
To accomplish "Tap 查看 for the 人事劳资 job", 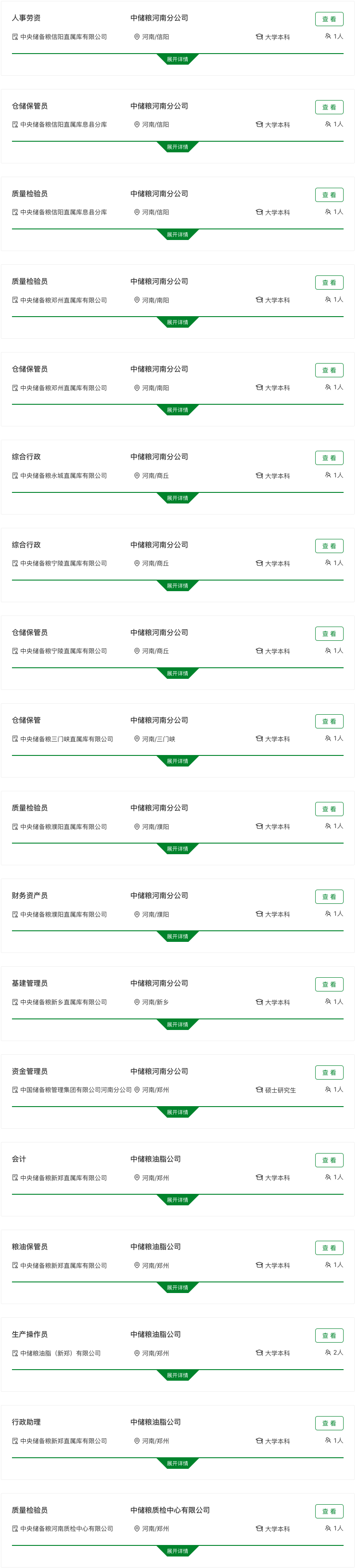I will coord(329,19).
